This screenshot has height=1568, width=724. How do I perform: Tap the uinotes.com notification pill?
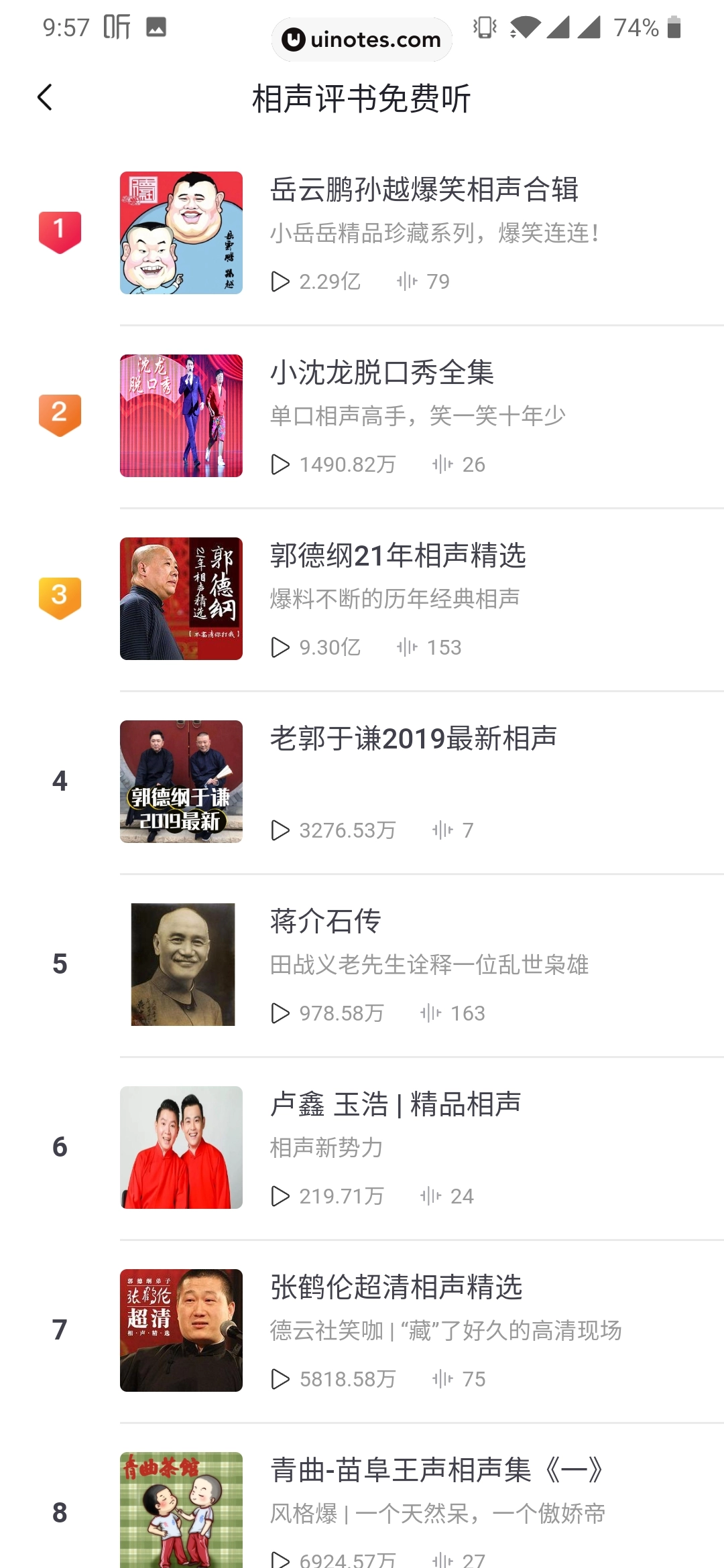coord(362,39)
